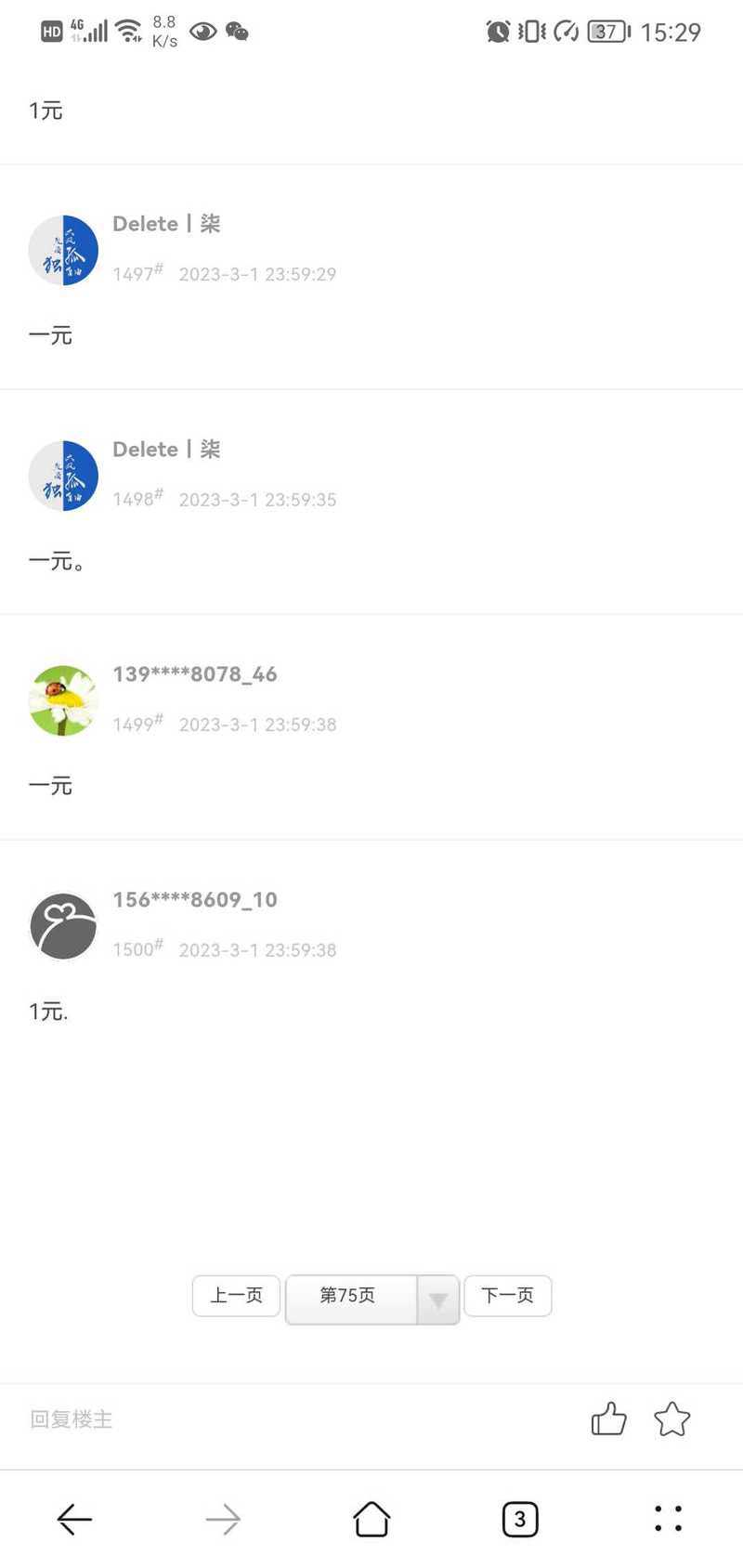The image size is (743, 1568).
Task: Navigate back with browser back arrow
Action: 74,1519
